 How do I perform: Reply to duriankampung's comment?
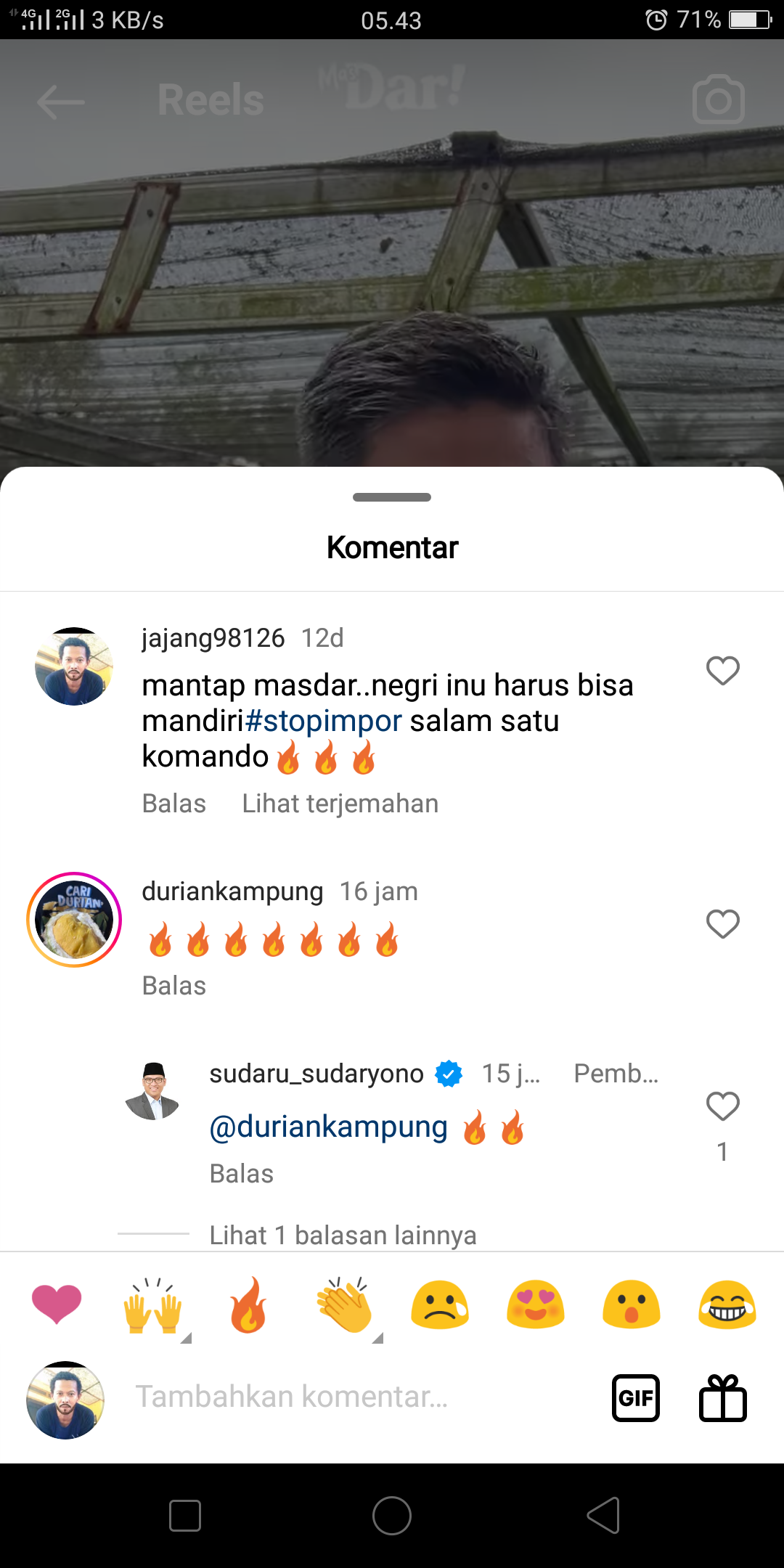[x=174, y=986]
